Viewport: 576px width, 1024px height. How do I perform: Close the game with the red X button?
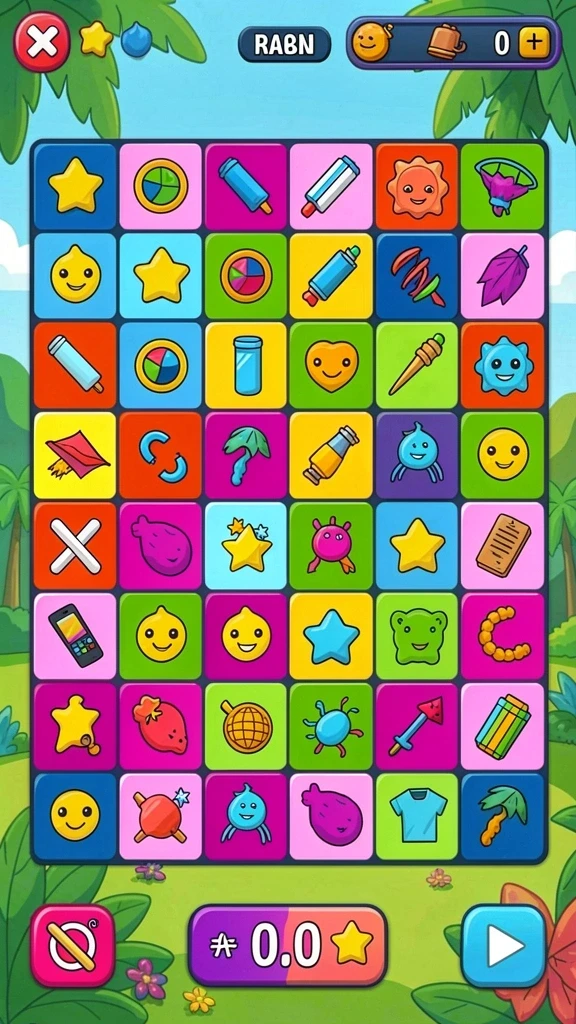coord(42,42)
